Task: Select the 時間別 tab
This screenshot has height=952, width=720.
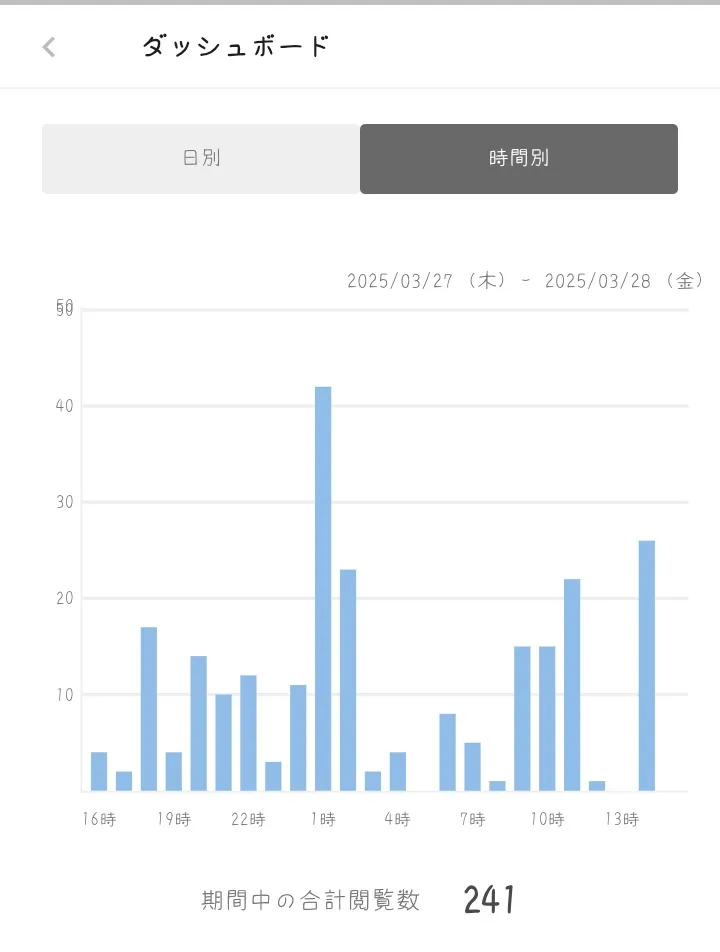Action: pos(519,158)
